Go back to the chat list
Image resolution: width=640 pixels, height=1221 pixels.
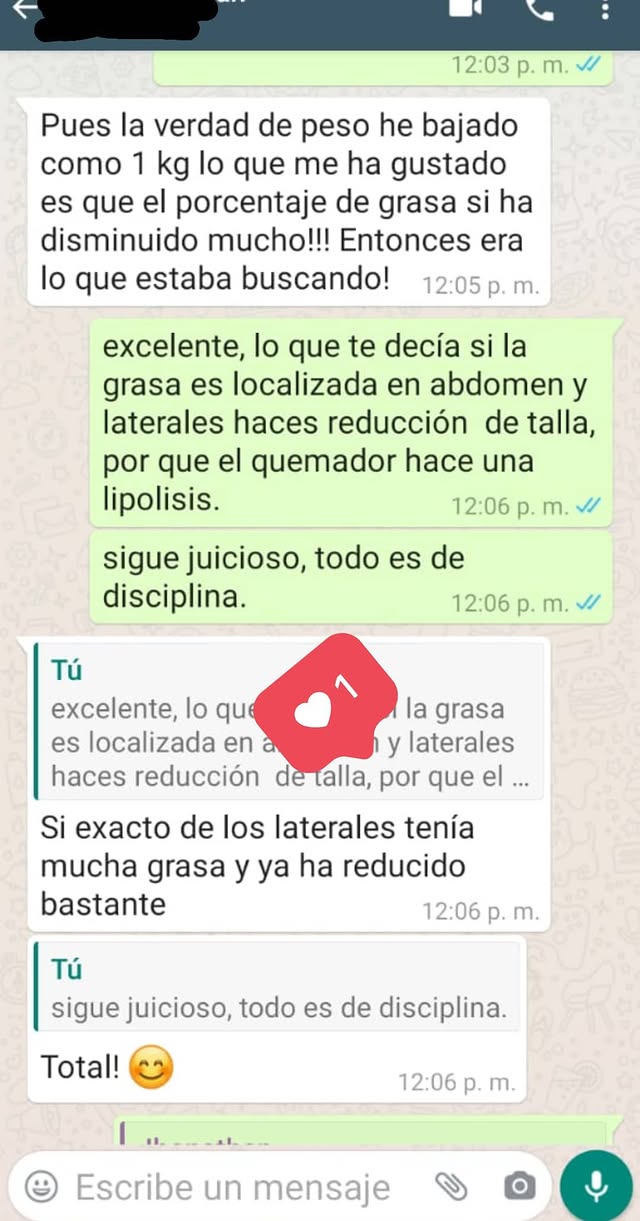coord(24,8)
